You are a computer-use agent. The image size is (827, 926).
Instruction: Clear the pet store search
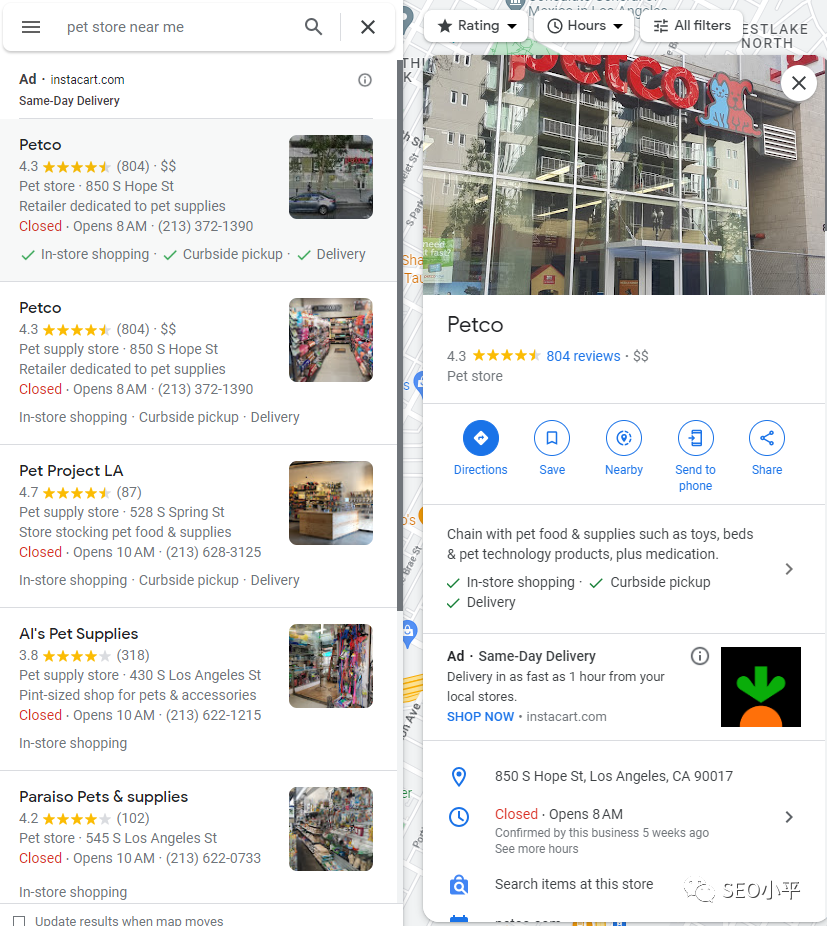tap(368, 27)
